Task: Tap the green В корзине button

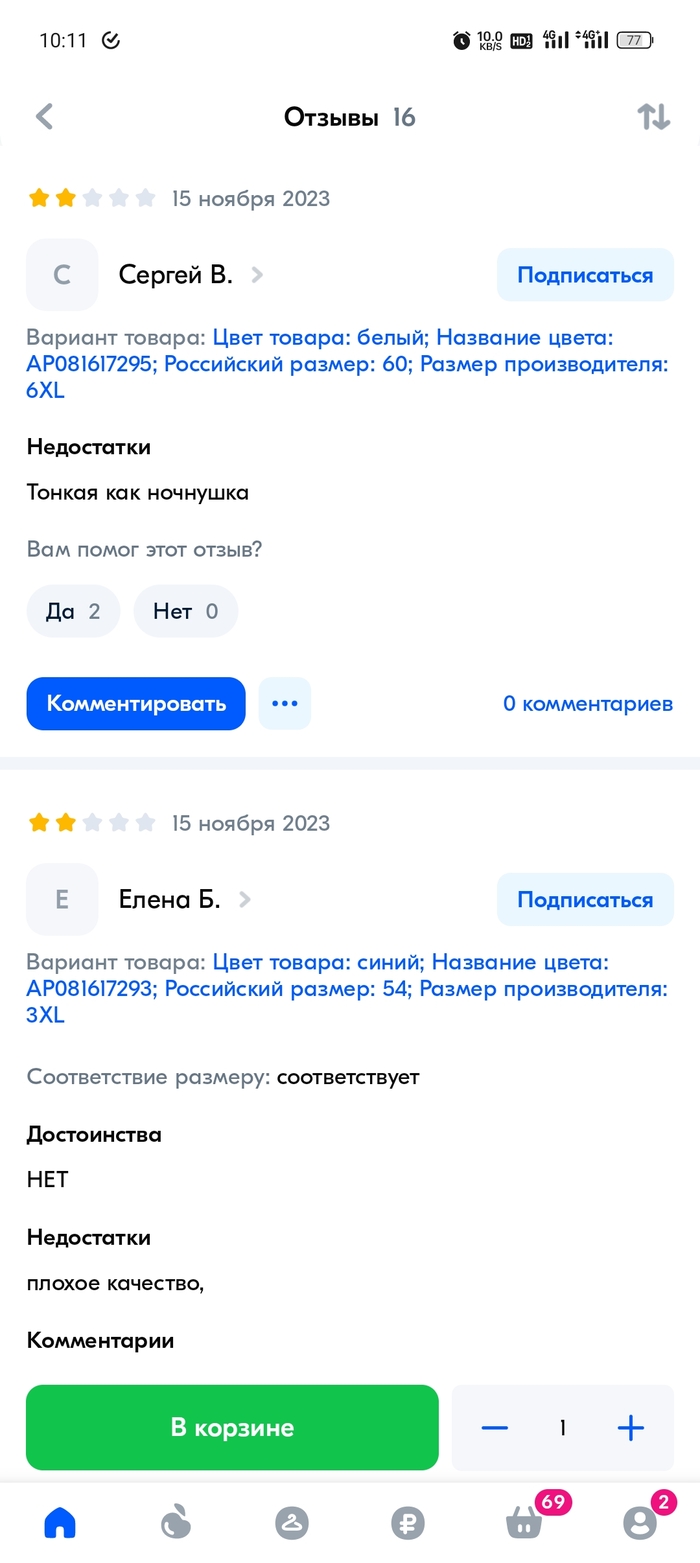Action: [x=232, y=1427]
